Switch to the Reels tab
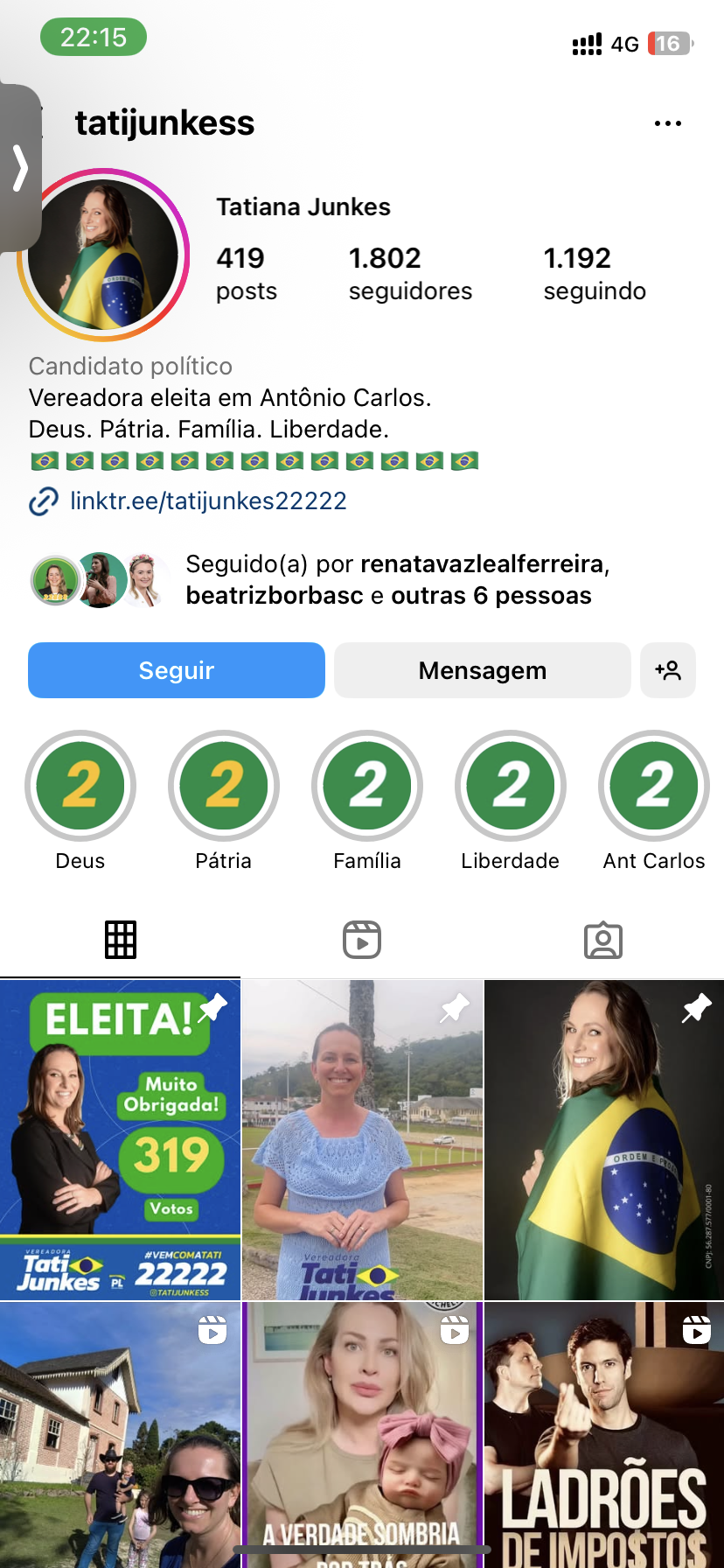This screenshot has height=1568, width=724. [362, 941]
